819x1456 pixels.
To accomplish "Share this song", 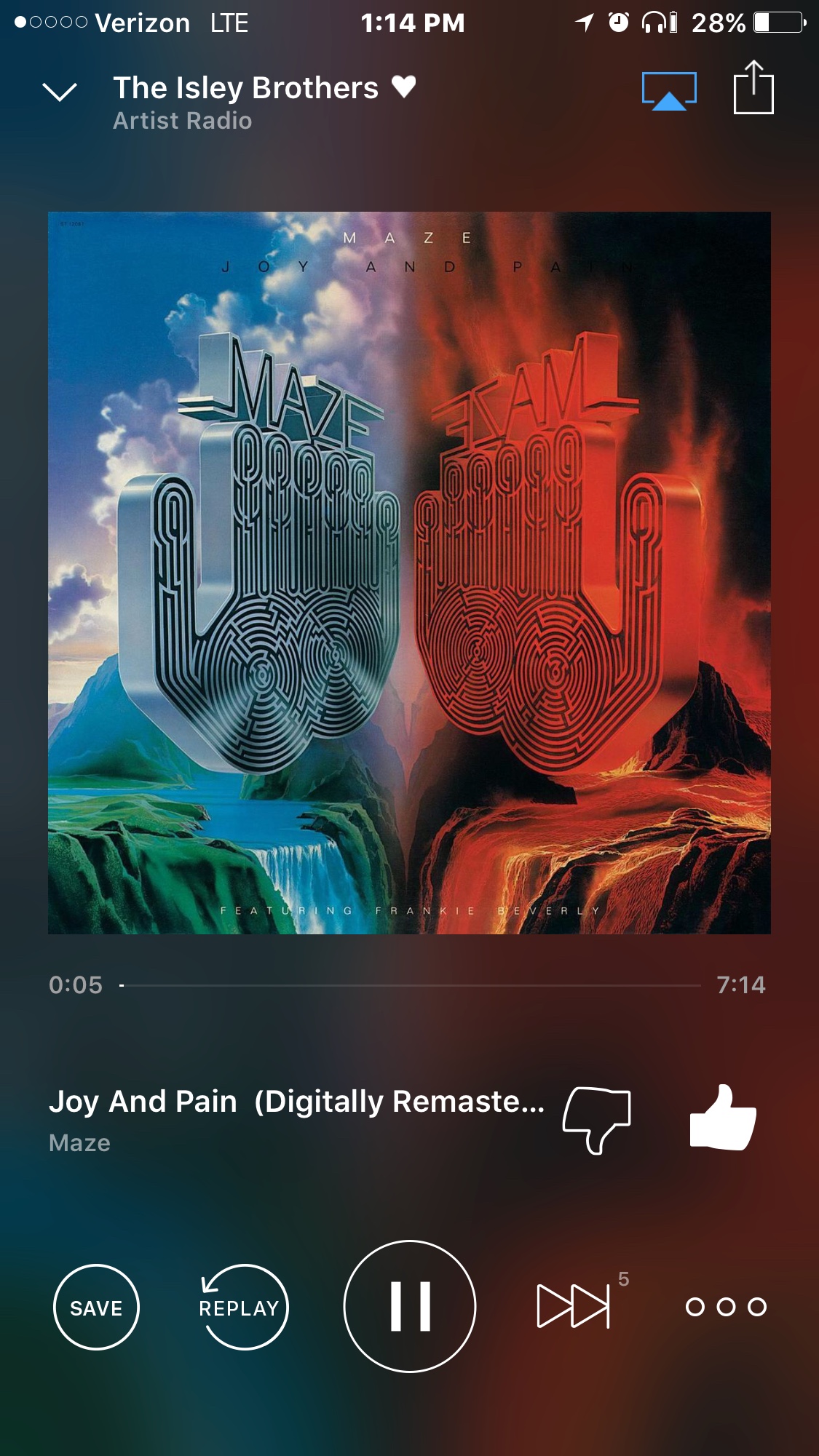I will point(753,88).
